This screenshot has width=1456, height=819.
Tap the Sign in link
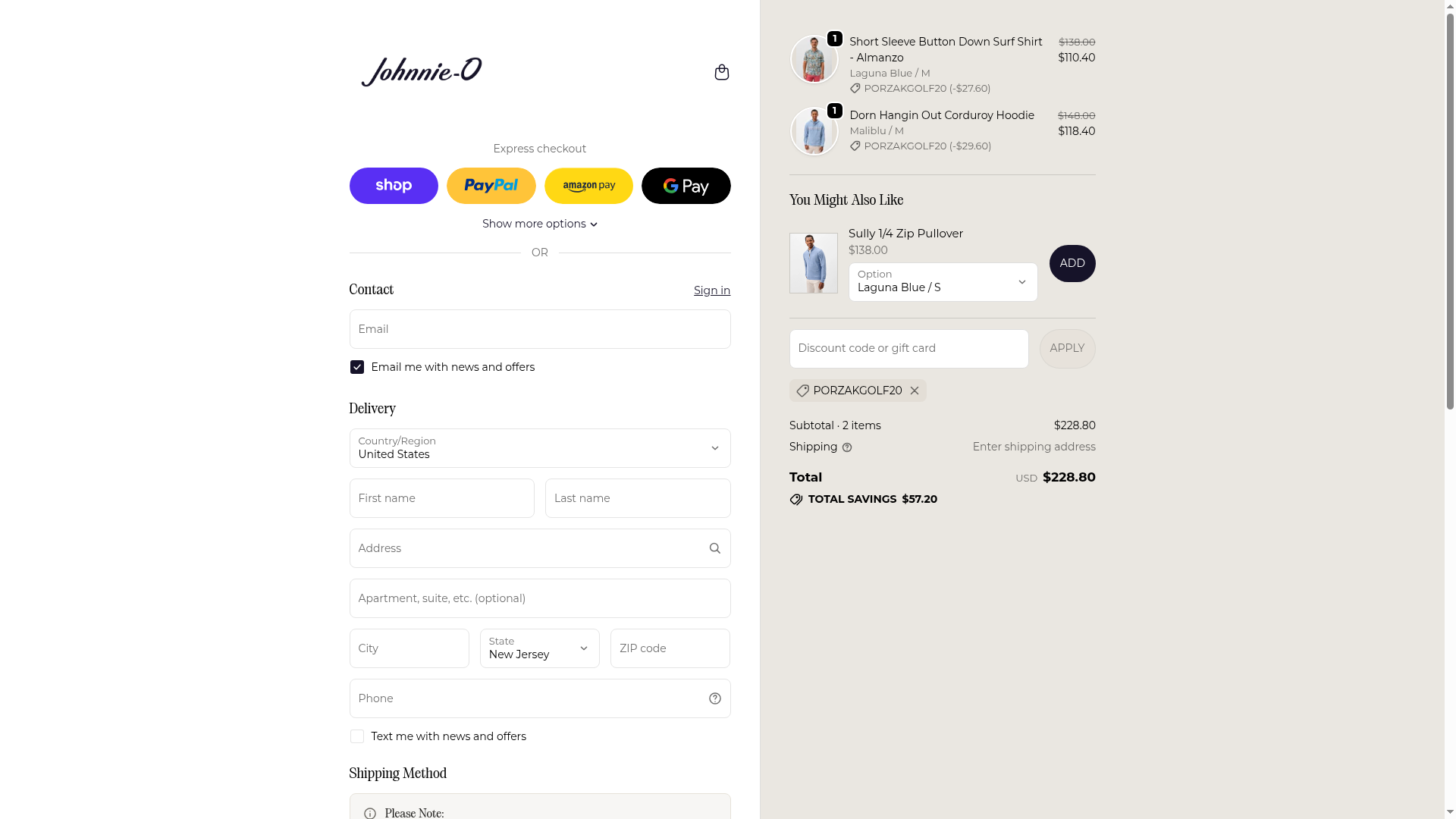point(711,290)
